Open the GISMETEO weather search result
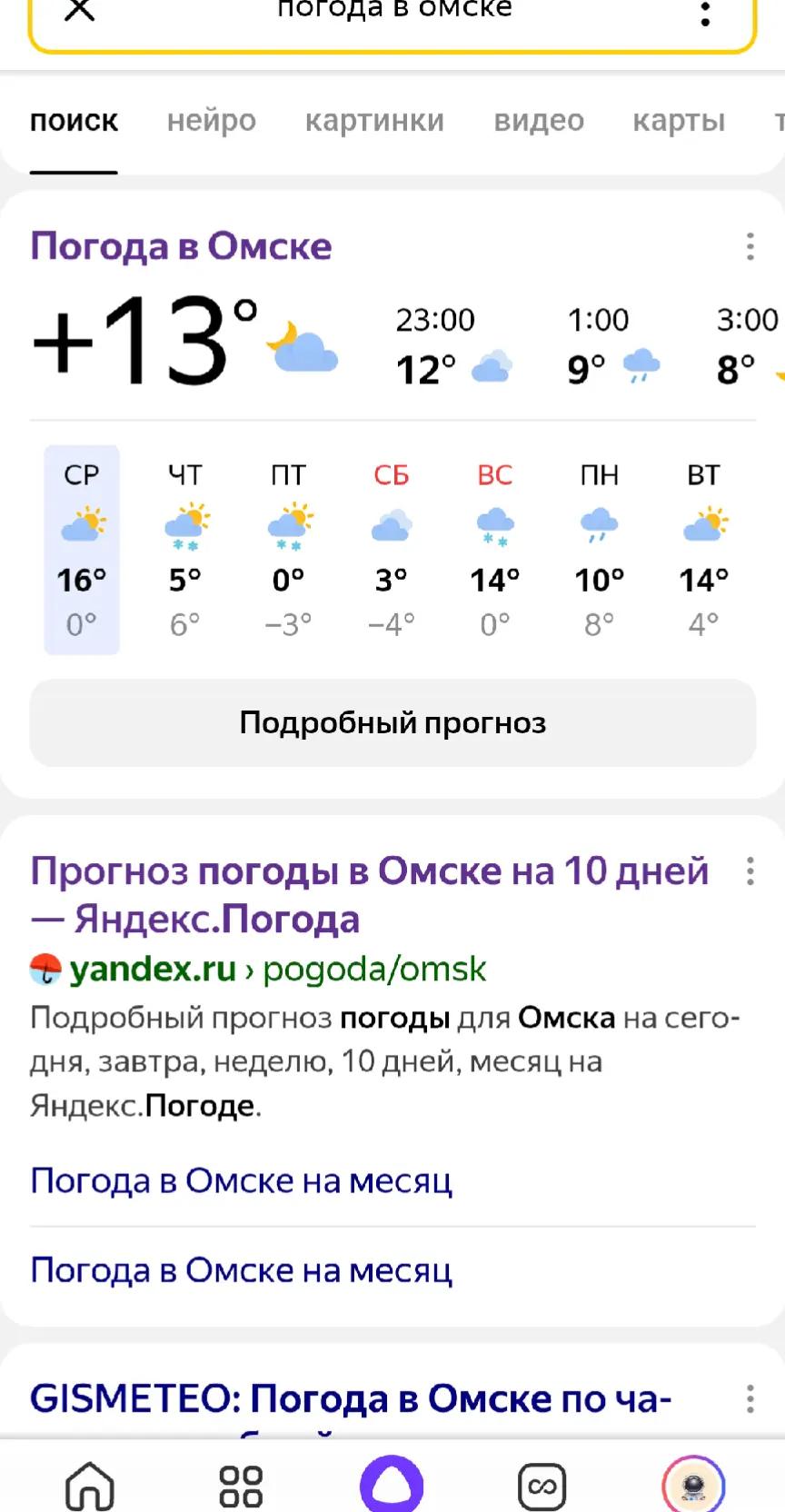785x1512 pixels. coord(351,1399)
